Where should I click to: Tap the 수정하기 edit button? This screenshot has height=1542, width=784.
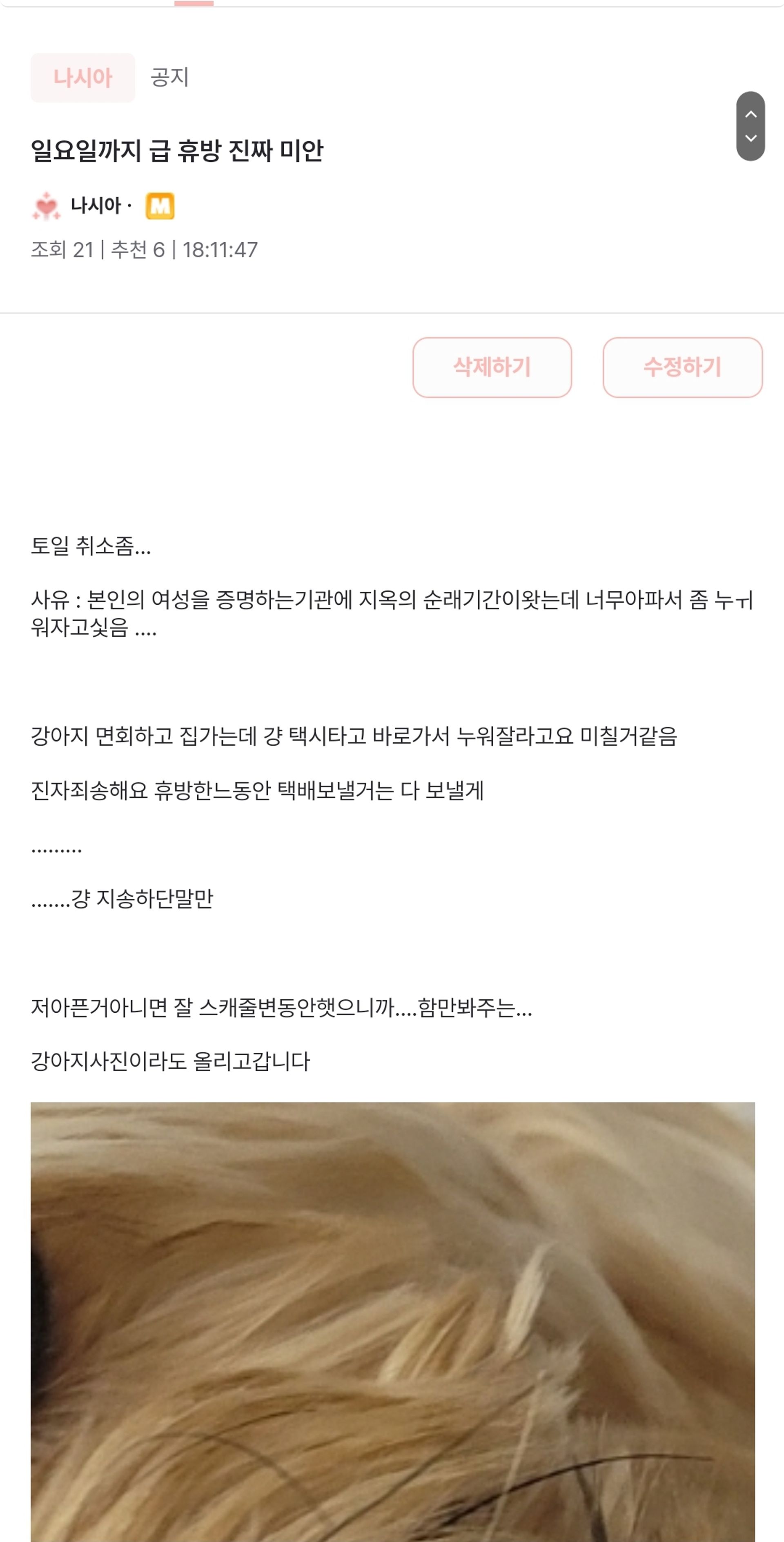tap(682, 367)
